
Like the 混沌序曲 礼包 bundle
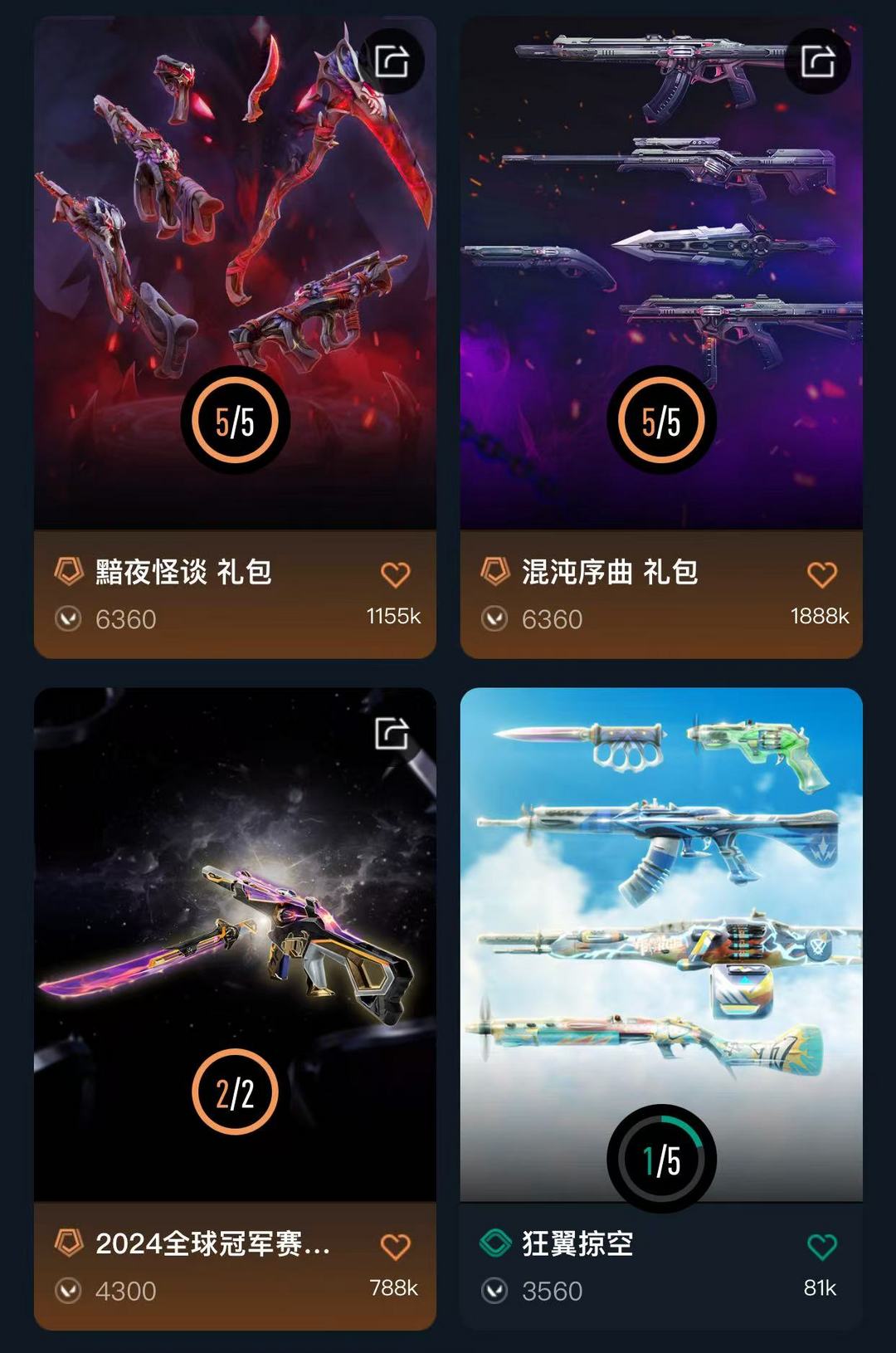821,574
